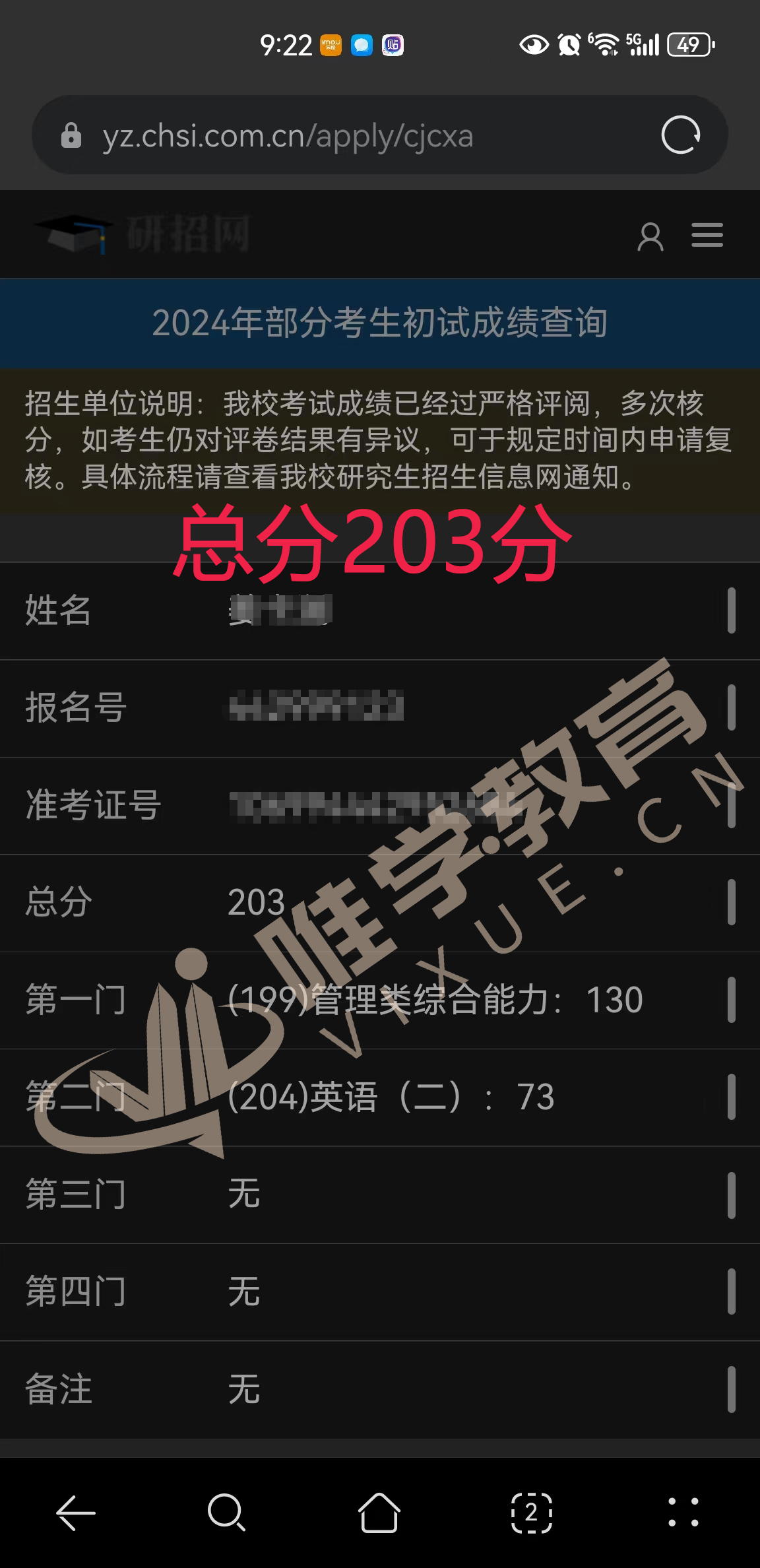Open the user account icon
760x1568 pixels.
(x=650, y=236)
